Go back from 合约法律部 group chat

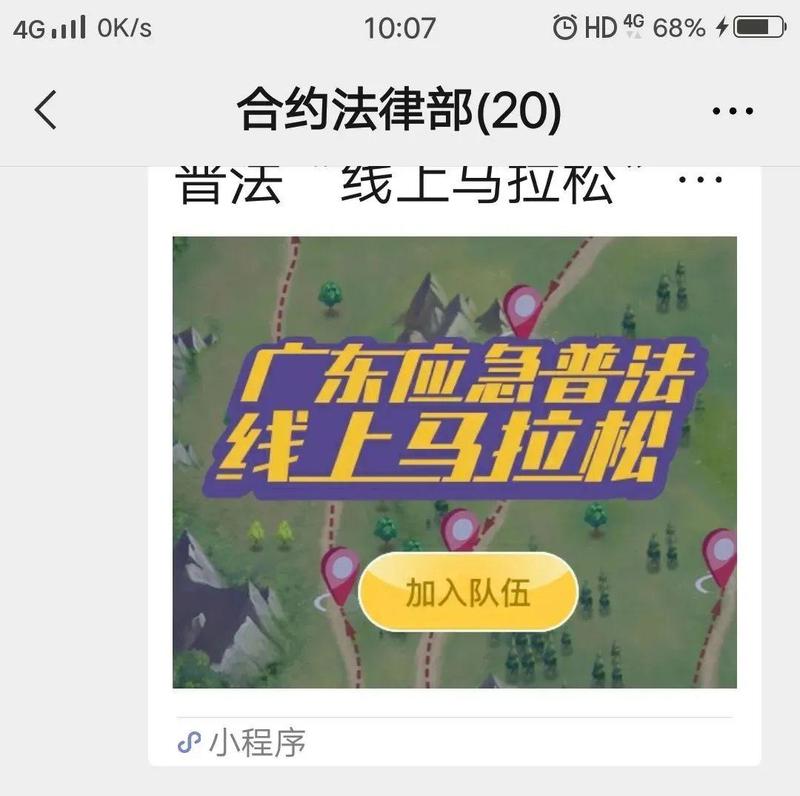(x=46, y=110)
